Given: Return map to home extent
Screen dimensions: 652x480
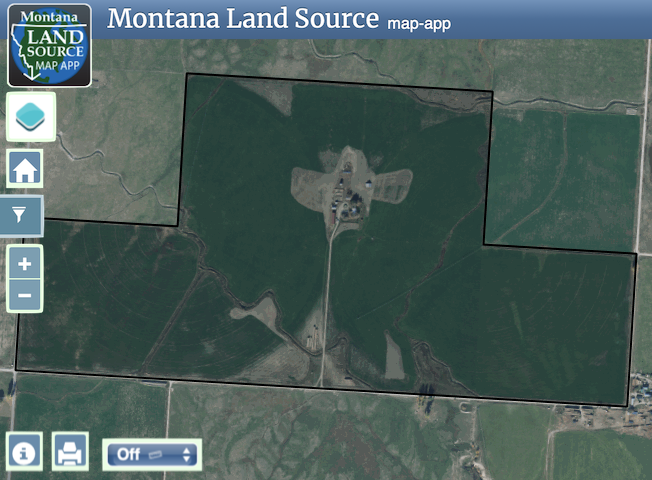Looking at the screenshot, I should click(25, 169).
